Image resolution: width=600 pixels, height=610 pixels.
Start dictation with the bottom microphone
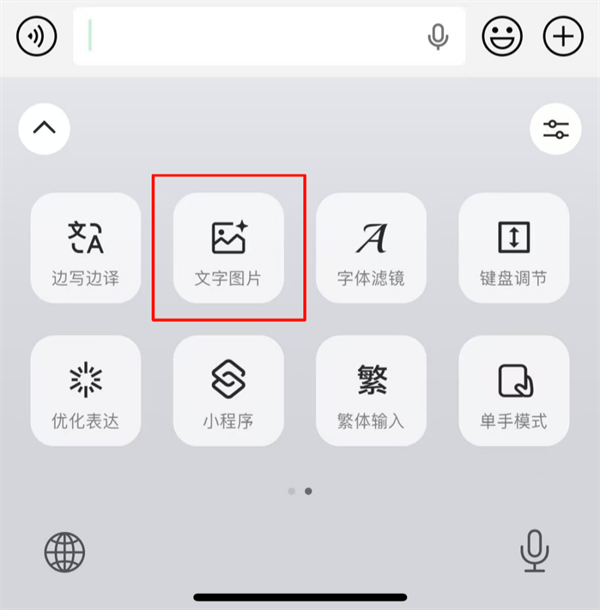pyautogui.click(x=535, y=551)
